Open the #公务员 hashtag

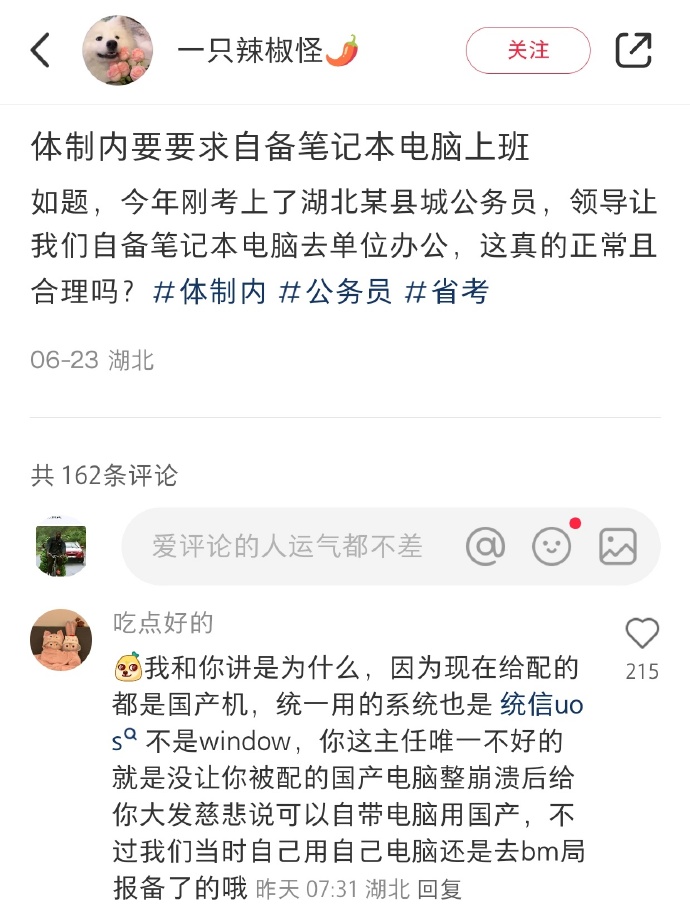[x=335, y=292]
